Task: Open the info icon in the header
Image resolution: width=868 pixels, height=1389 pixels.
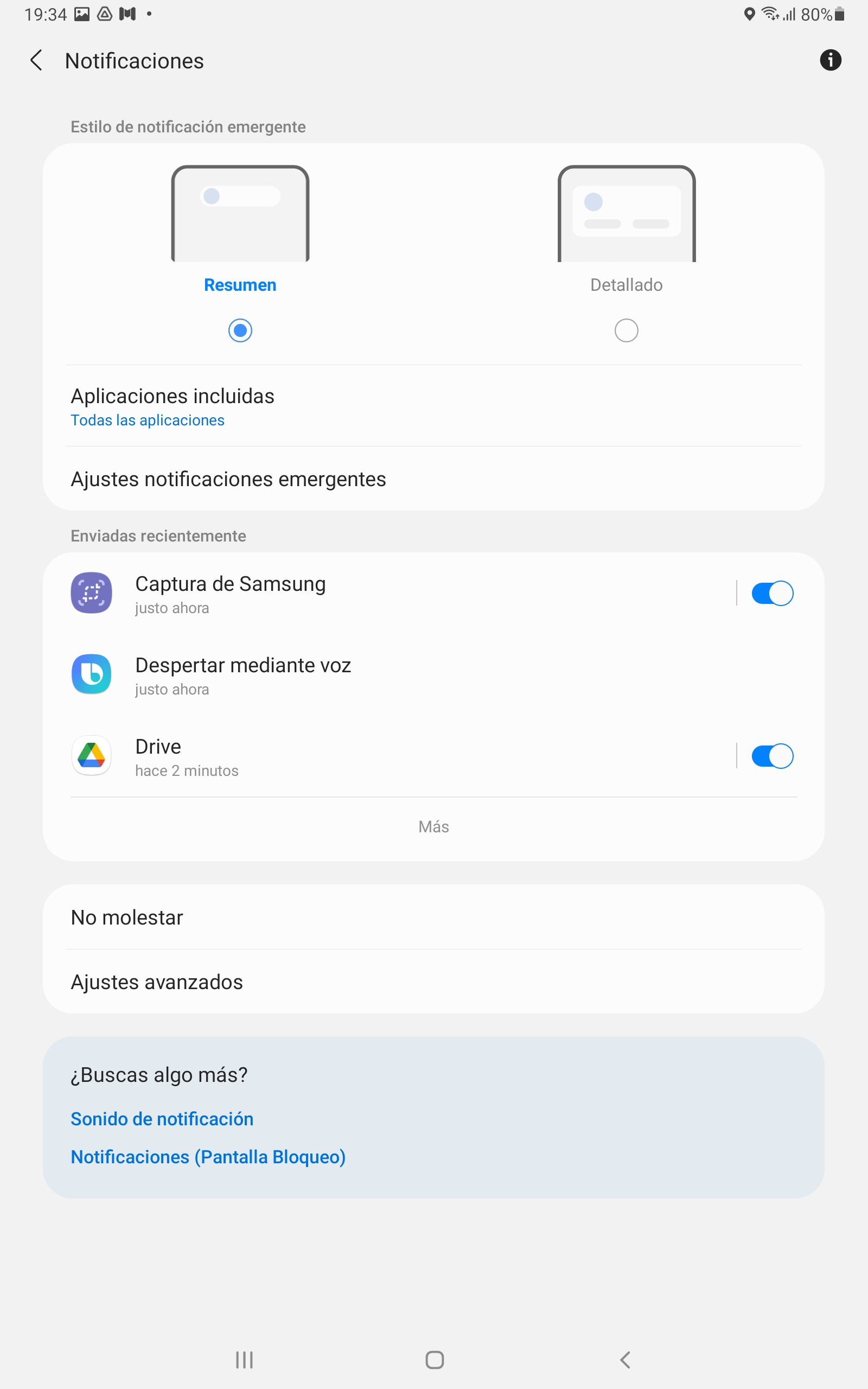Action: tap(830, 60)
